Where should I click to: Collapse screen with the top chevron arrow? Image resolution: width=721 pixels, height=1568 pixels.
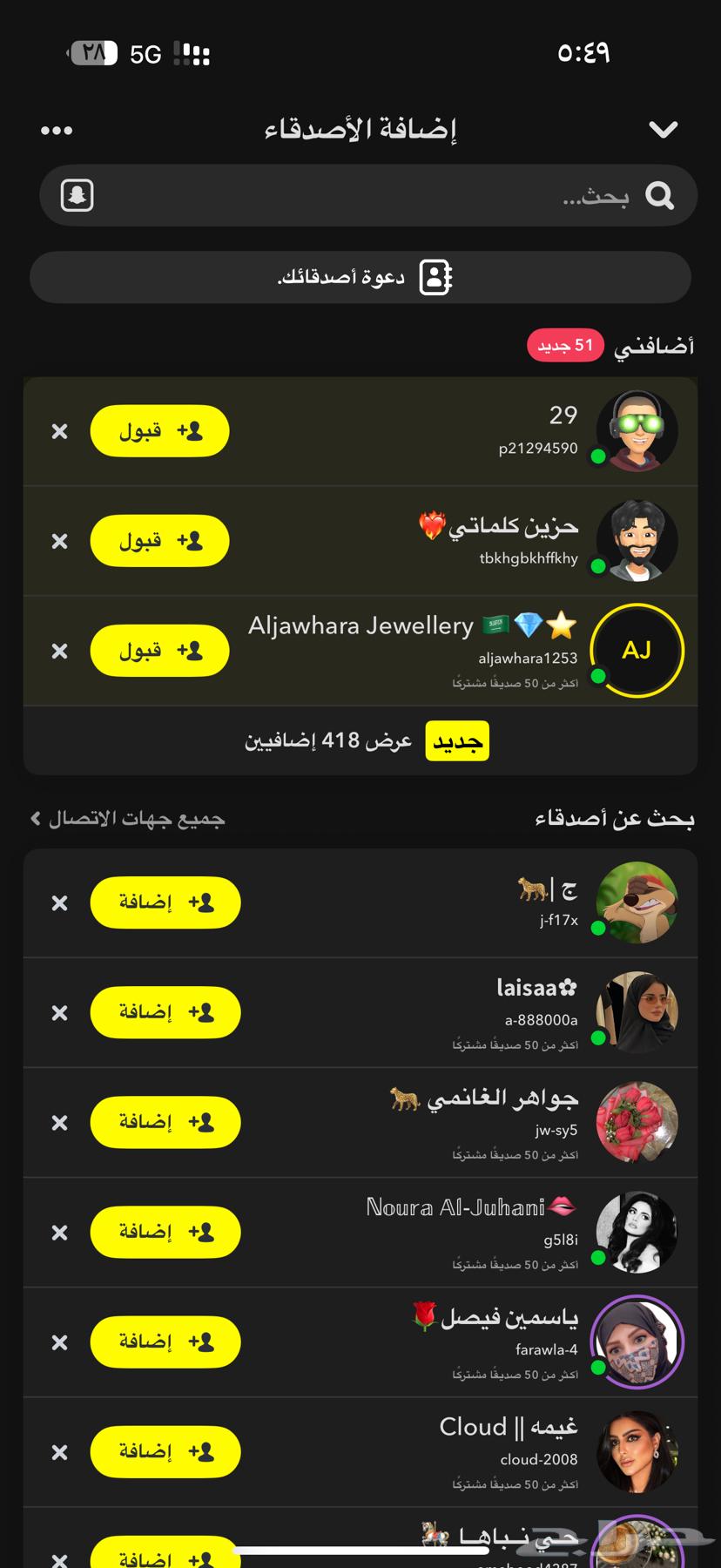664,127
